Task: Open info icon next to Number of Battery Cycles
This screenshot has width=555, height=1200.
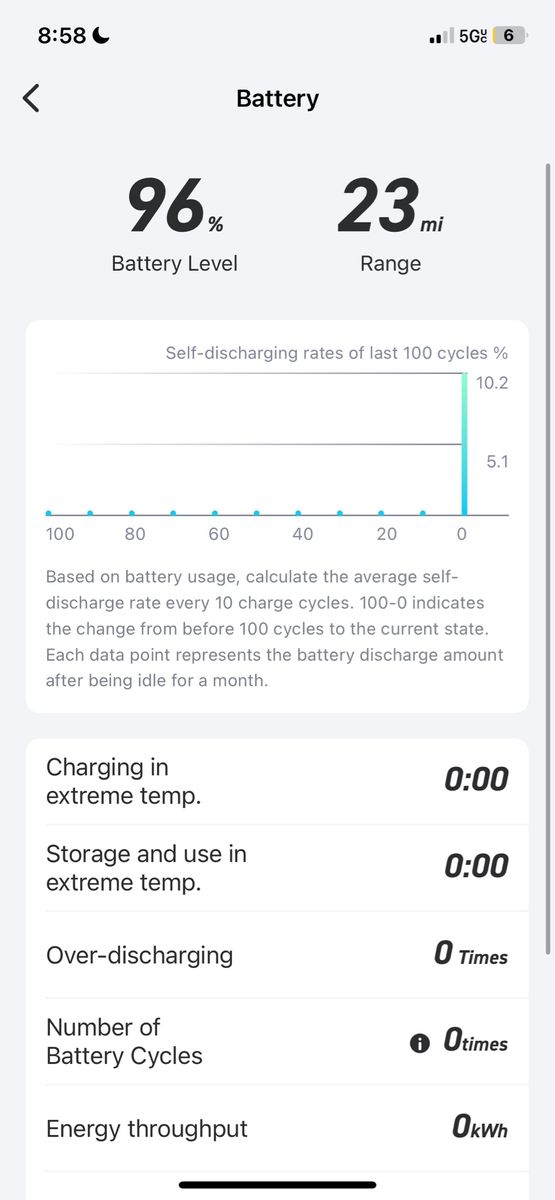Action: (x=420, y=1043)
